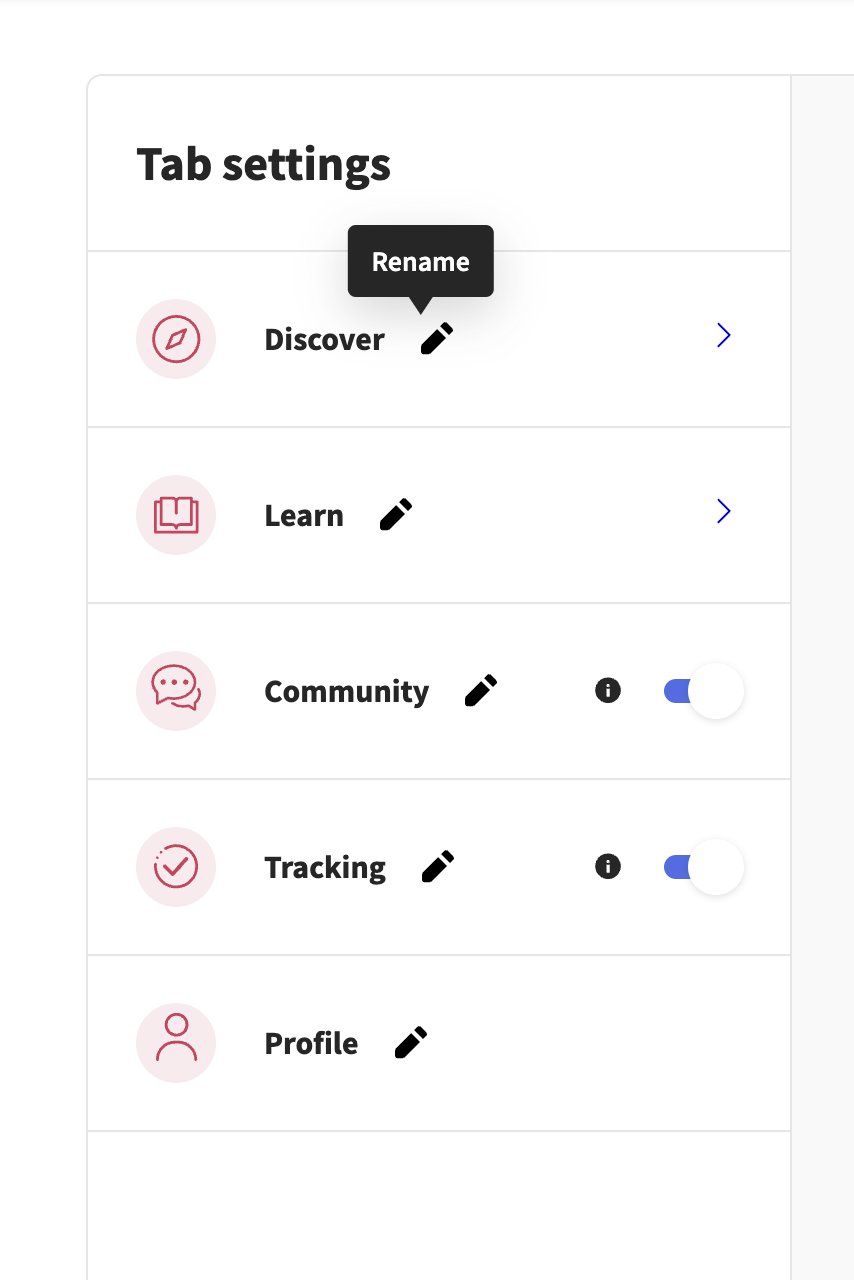Tap the pencil icon next to Community

pos(481,691)
